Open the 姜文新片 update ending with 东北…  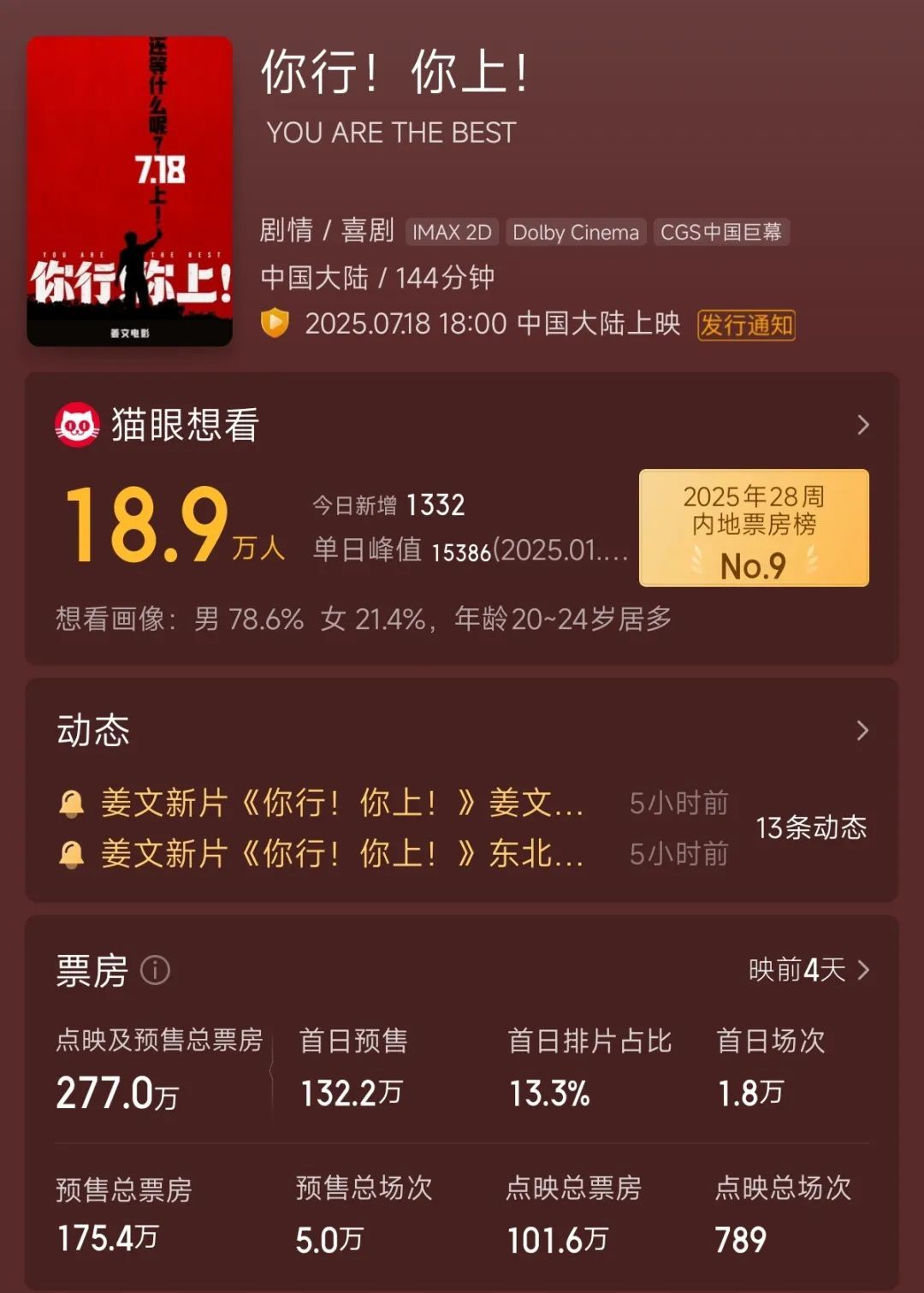point(342,854)
